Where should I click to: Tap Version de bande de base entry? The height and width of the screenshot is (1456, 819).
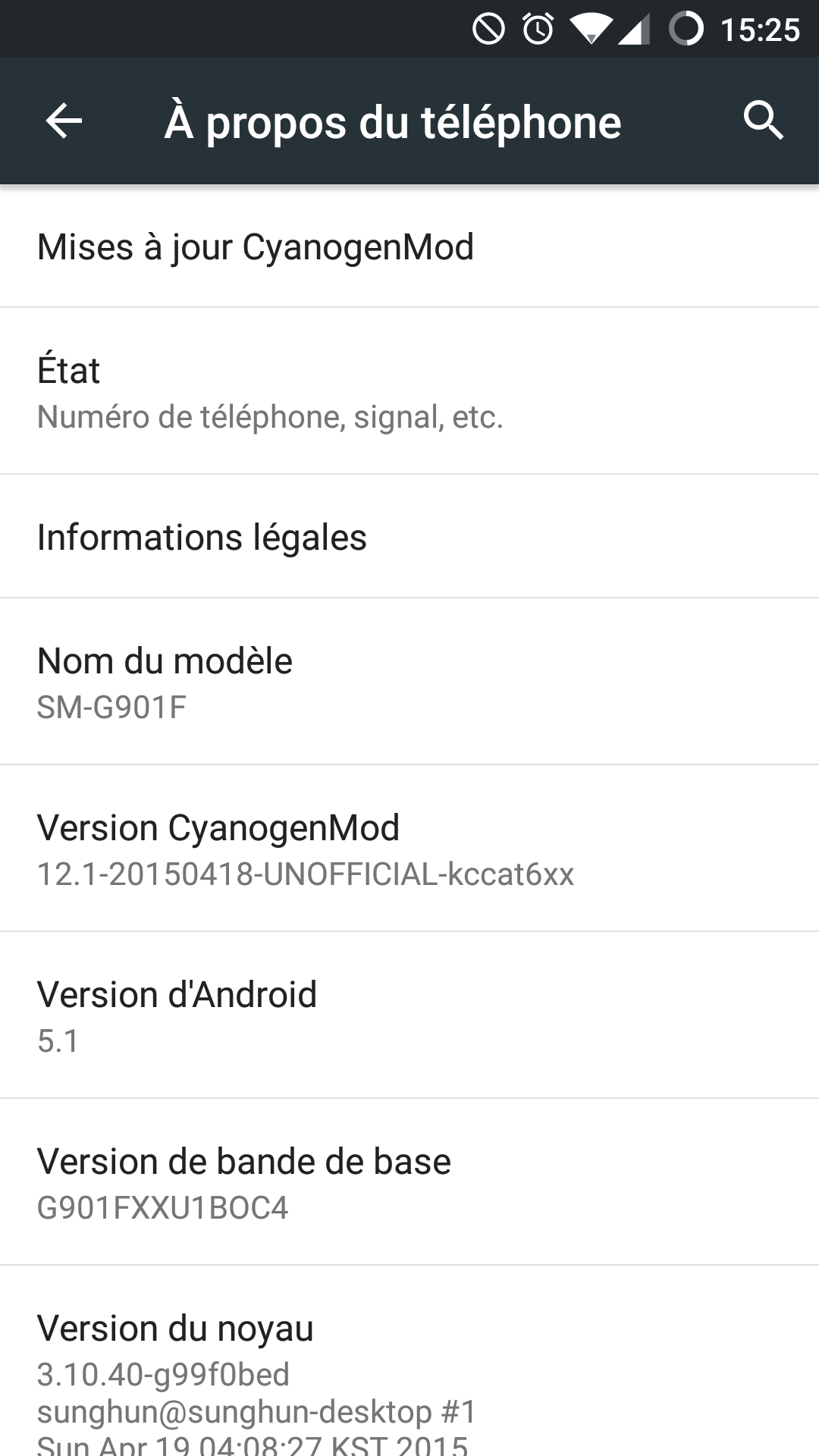coord(409,1181)
